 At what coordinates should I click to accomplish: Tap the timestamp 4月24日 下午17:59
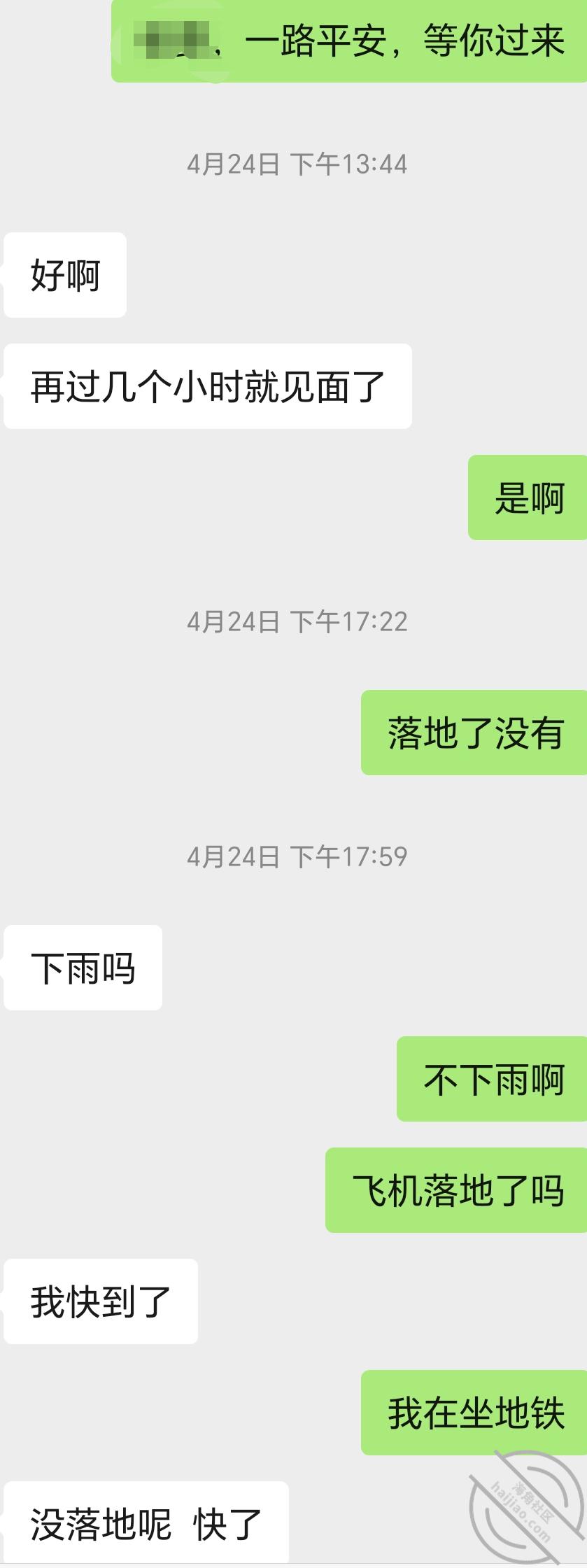[297, 856]
